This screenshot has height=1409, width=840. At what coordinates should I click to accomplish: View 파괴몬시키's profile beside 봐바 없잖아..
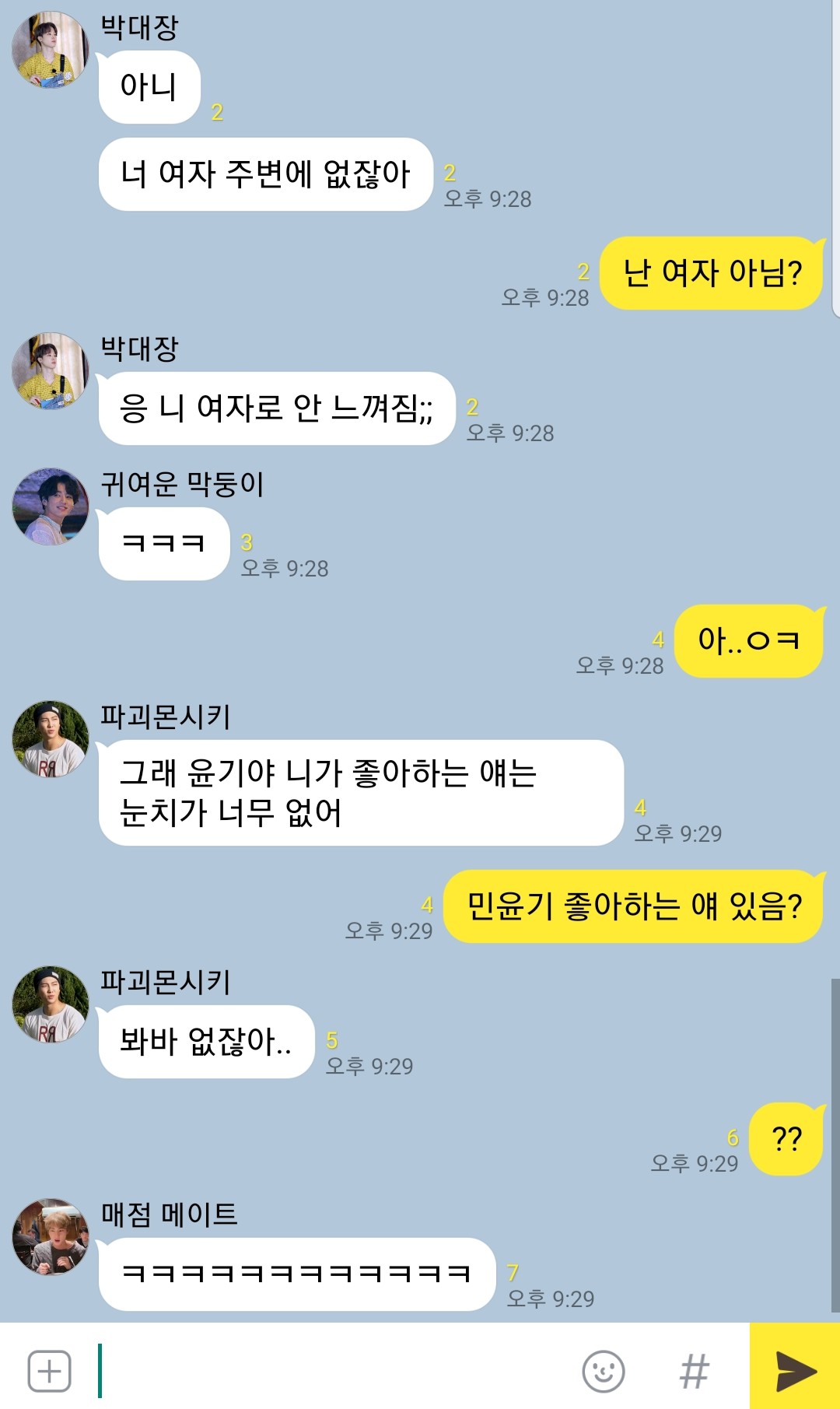51,1004
